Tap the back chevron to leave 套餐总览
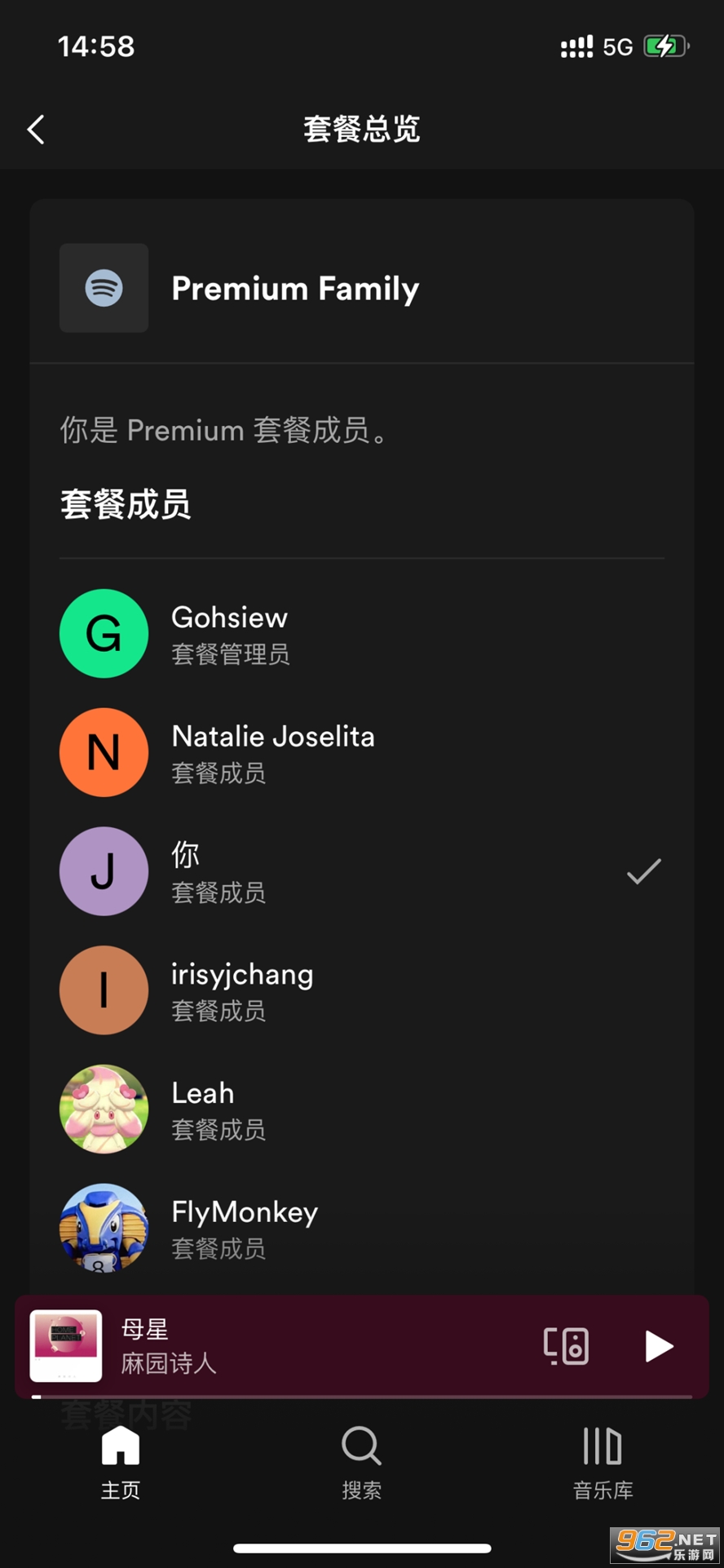724x1568 pixels. (x=35, y=129)
